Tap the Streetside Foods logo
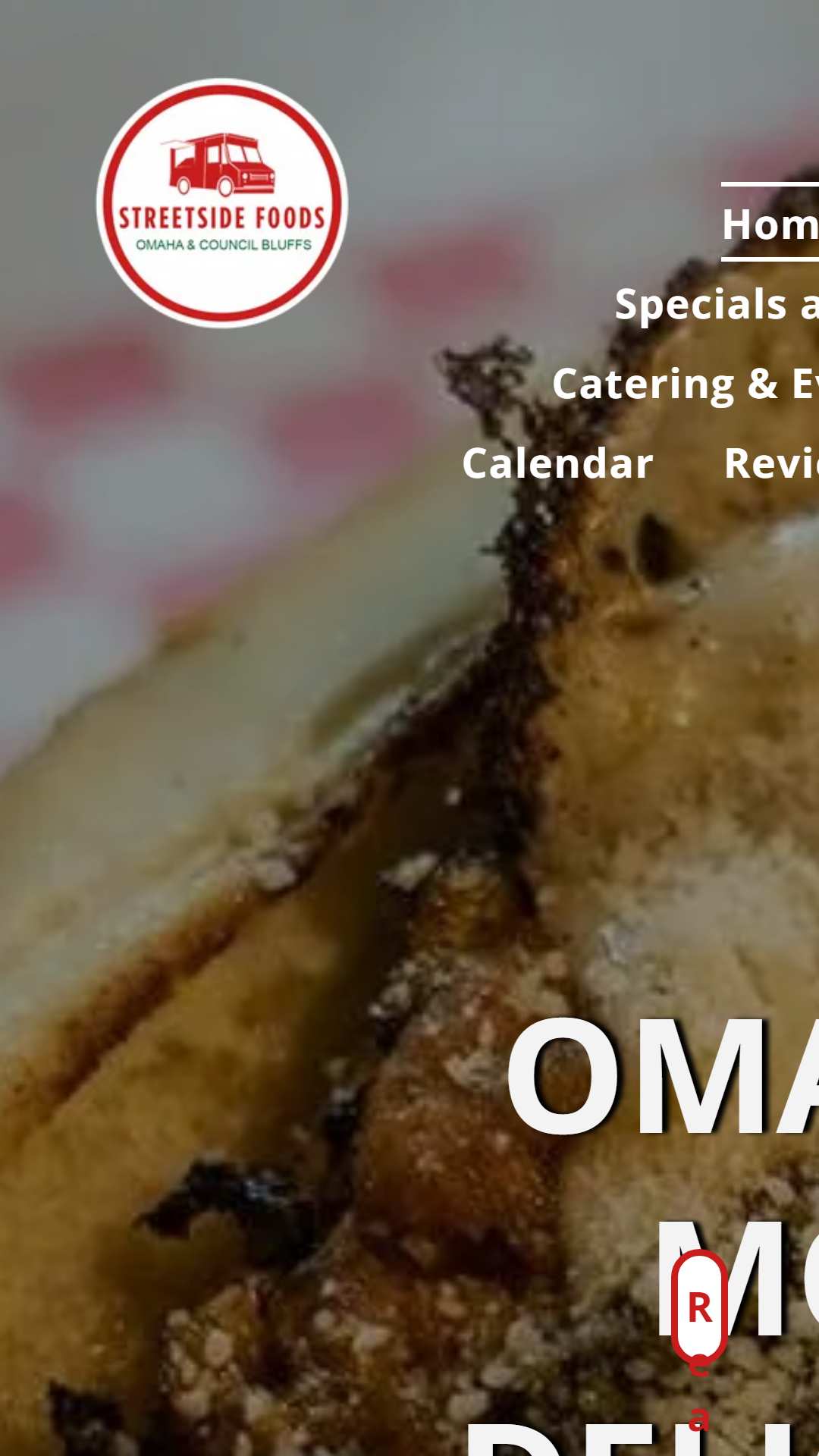The width and height of the screenshot is (819, 1456). point(222,203)
